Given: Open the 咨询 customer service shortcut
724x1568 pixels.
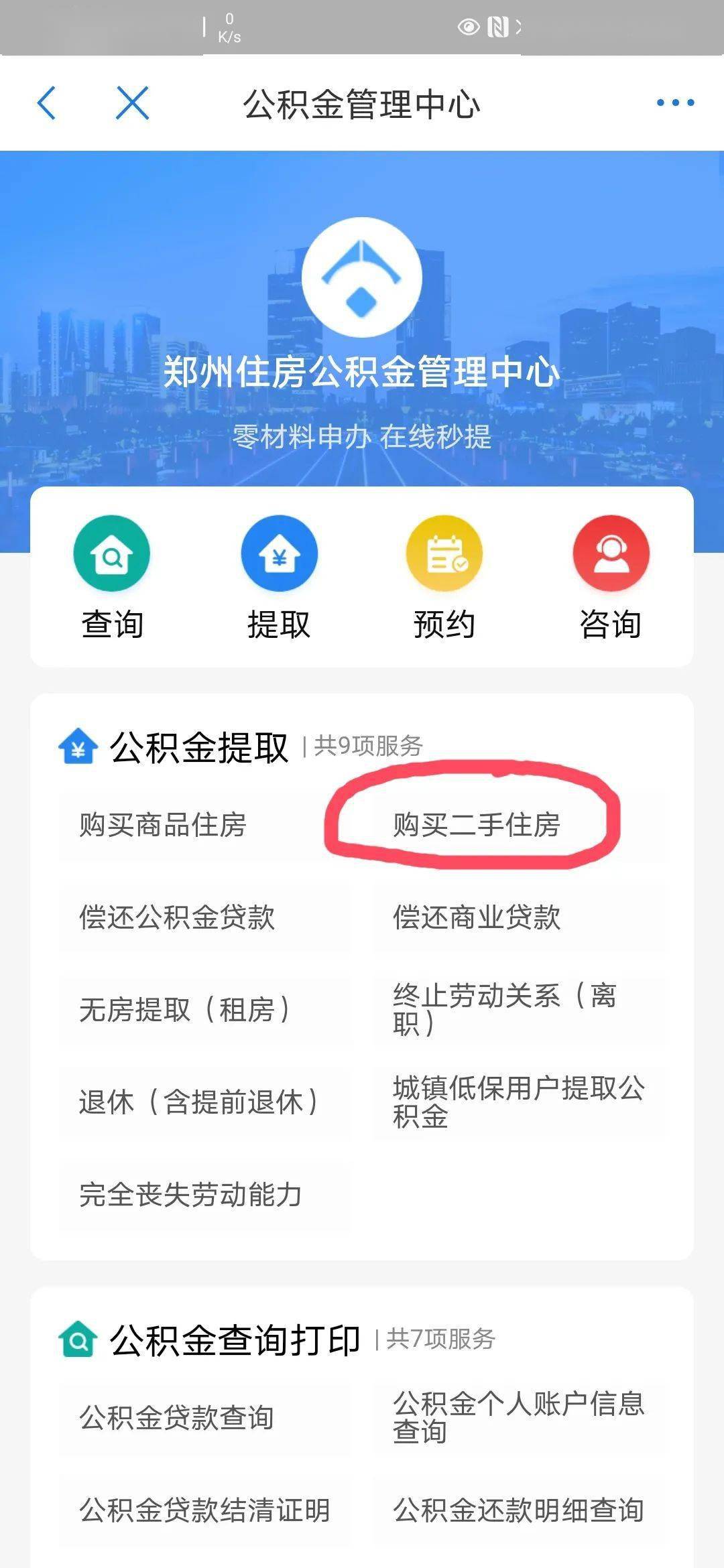Looking at the screenshot, I should [x=611, y=578].
